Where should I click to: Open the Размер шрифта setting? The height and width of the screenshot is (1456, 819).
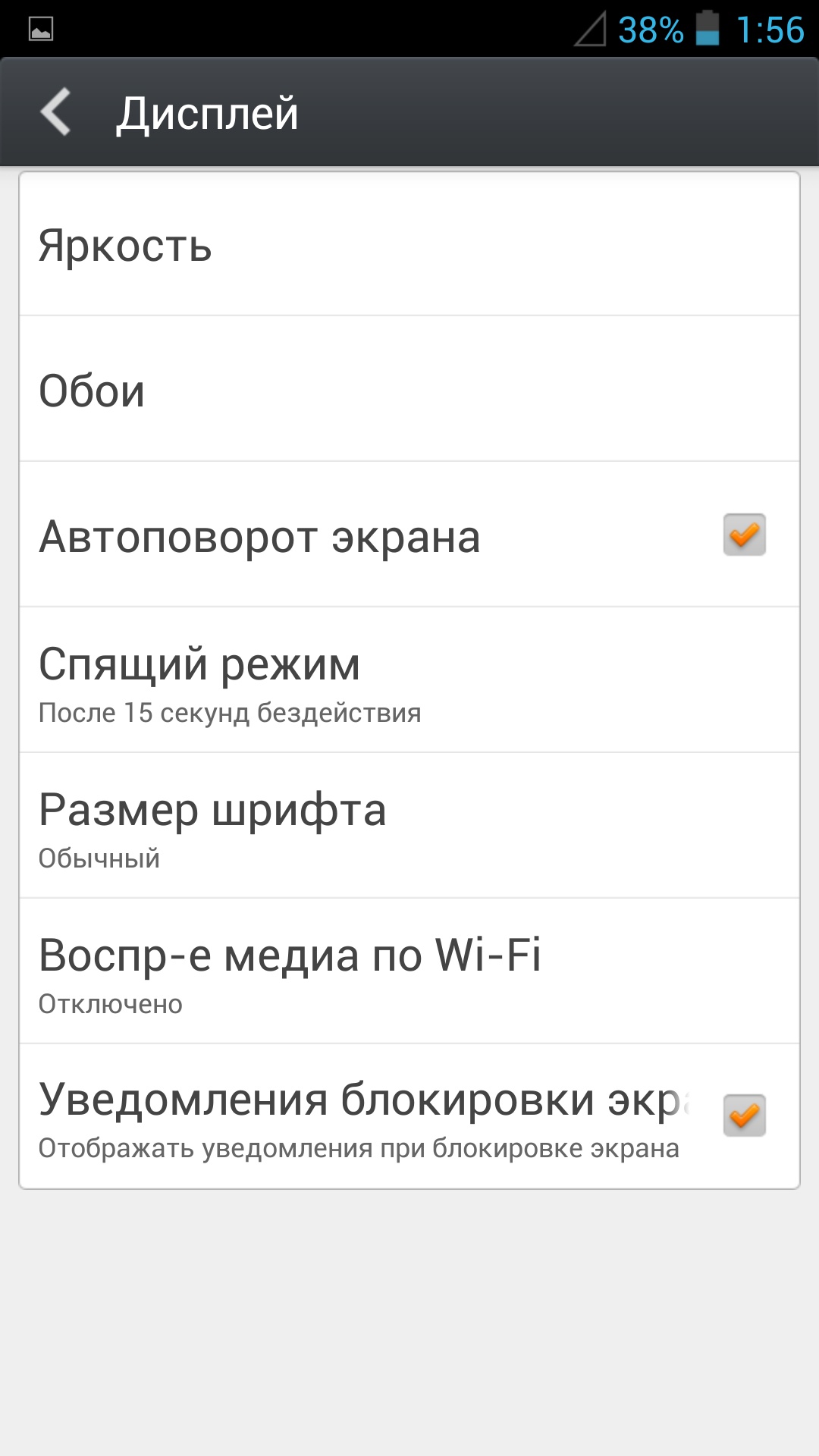pos(409,827)
